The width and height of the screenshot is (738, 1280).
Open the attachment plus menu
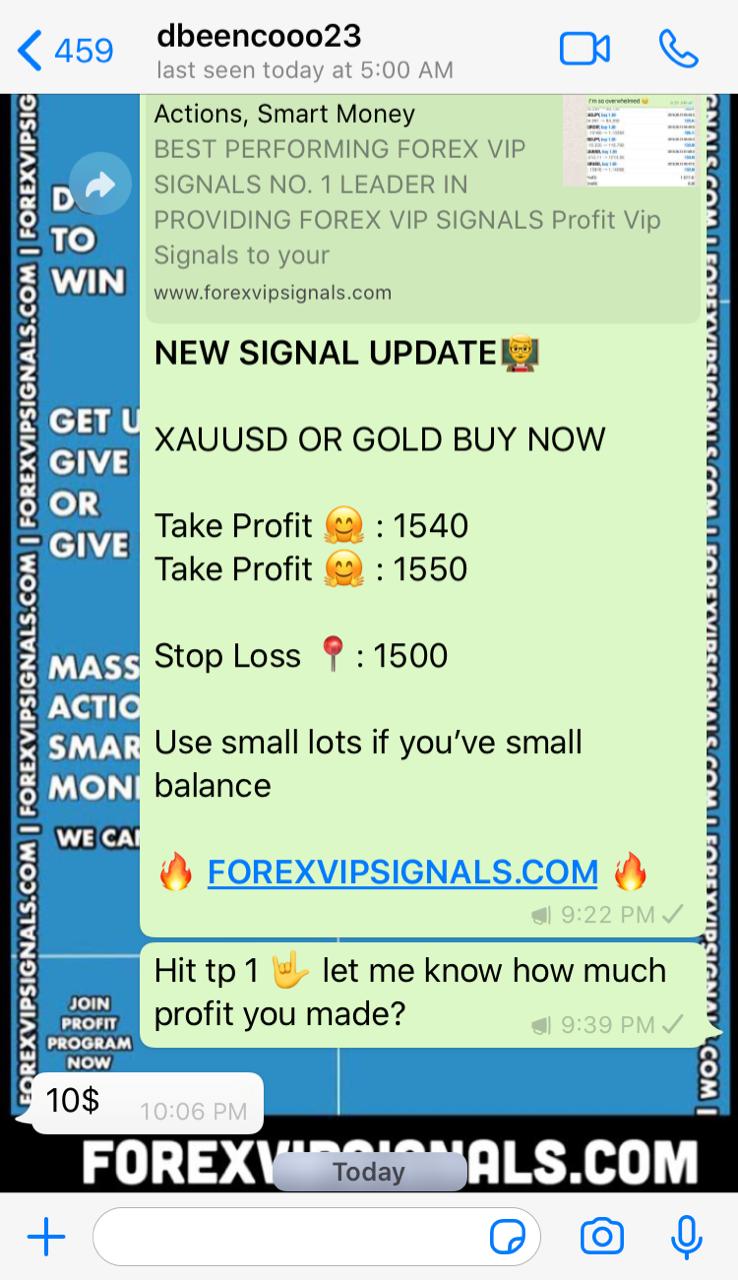tap(46, 1238)
